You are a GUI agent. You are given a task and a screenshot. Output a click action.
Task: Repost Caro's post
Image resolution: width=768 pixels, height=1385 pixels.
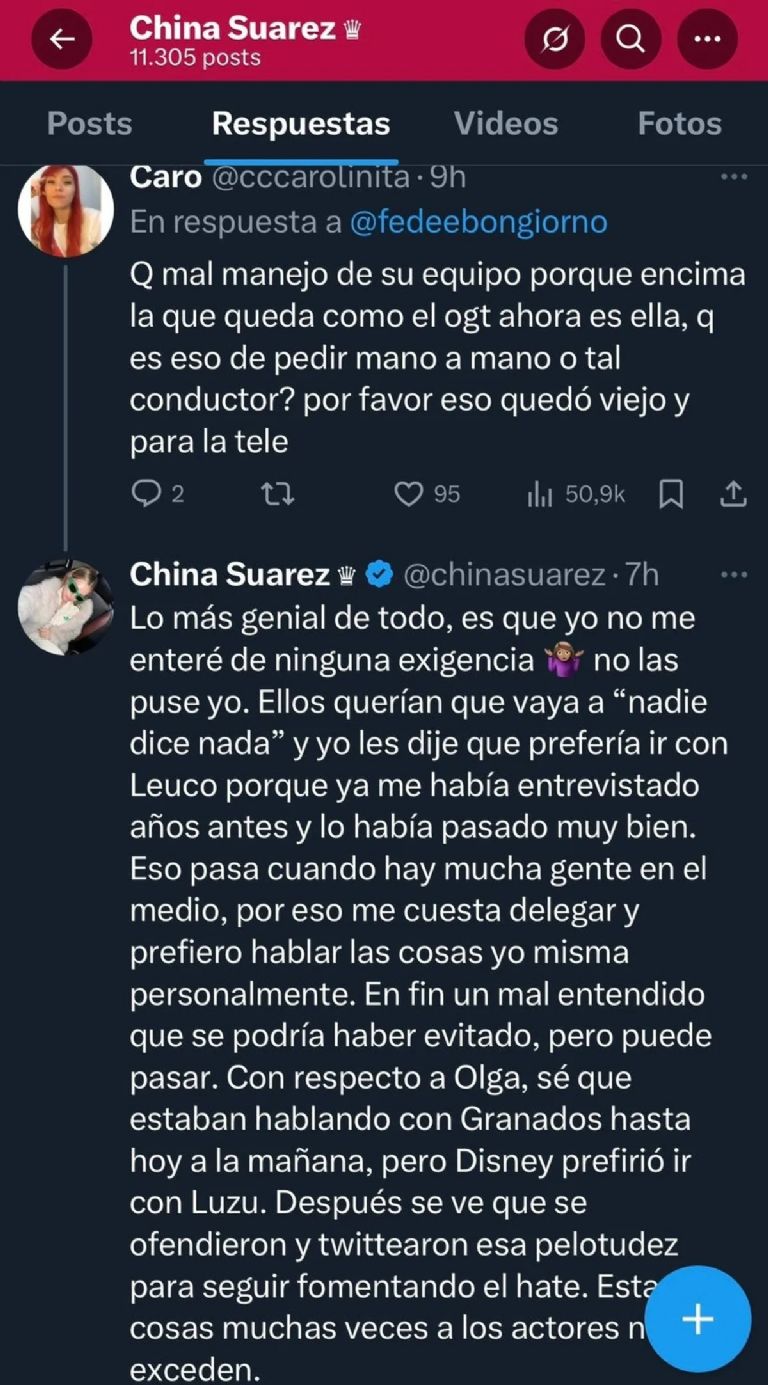276,493
